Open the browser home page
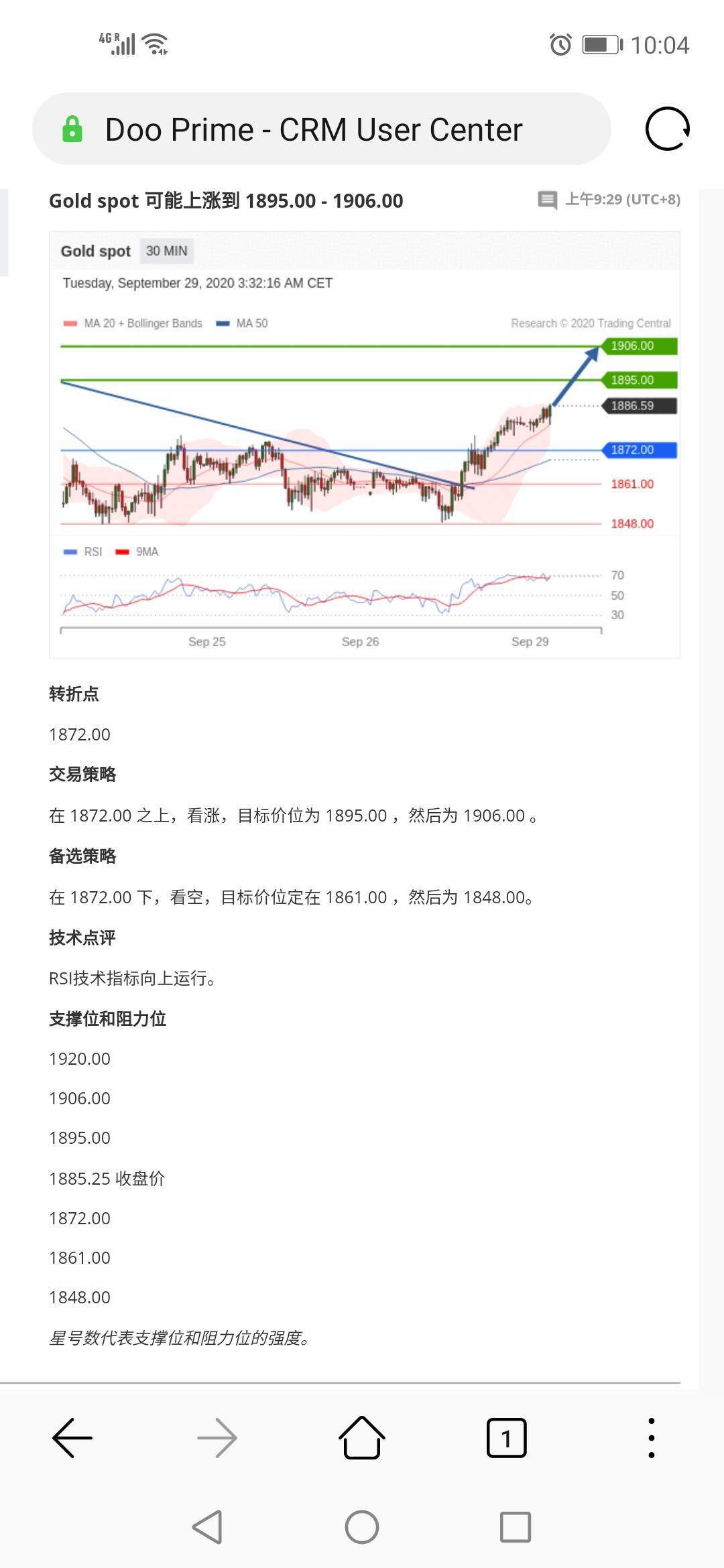 coord(362,1437)
